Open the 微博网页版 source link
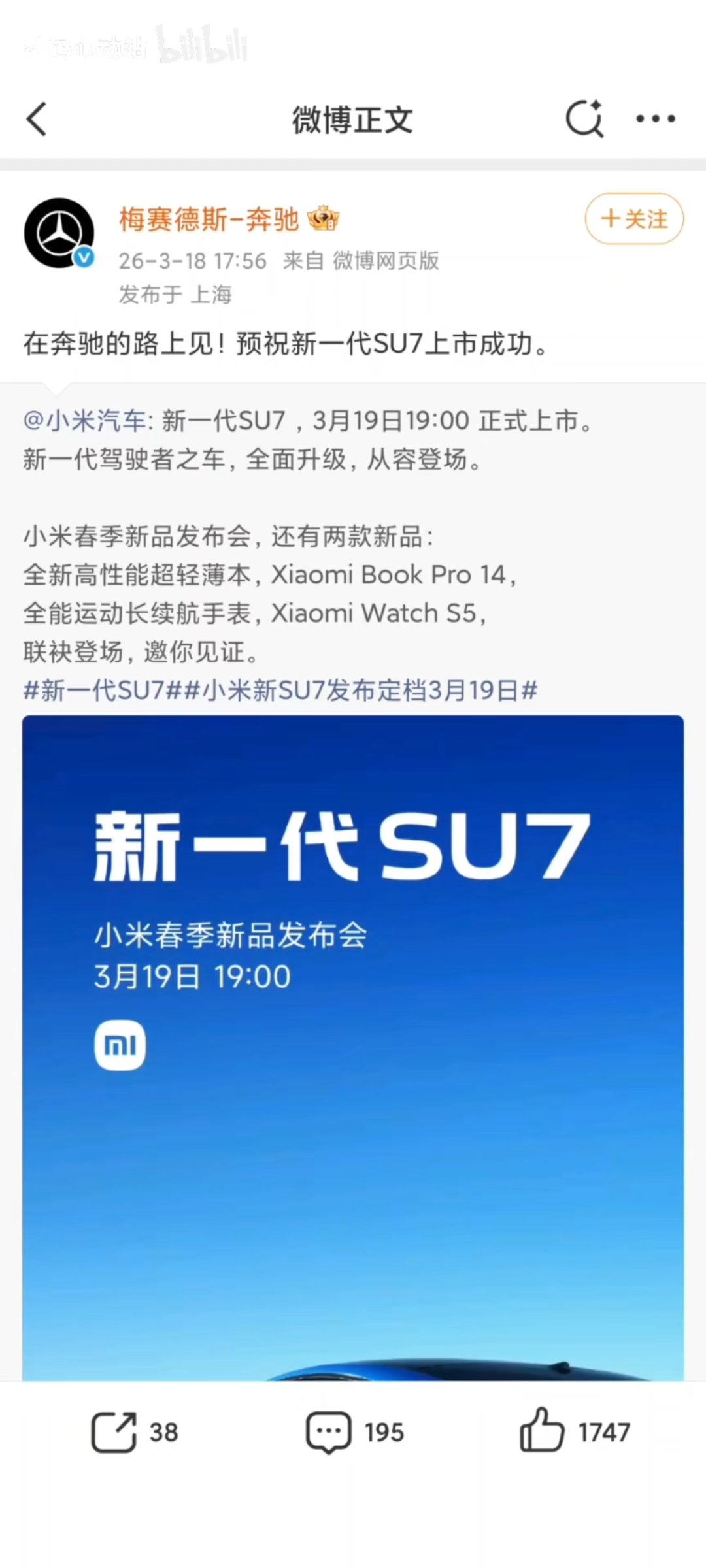706x1568 pixels. [386, 261]
